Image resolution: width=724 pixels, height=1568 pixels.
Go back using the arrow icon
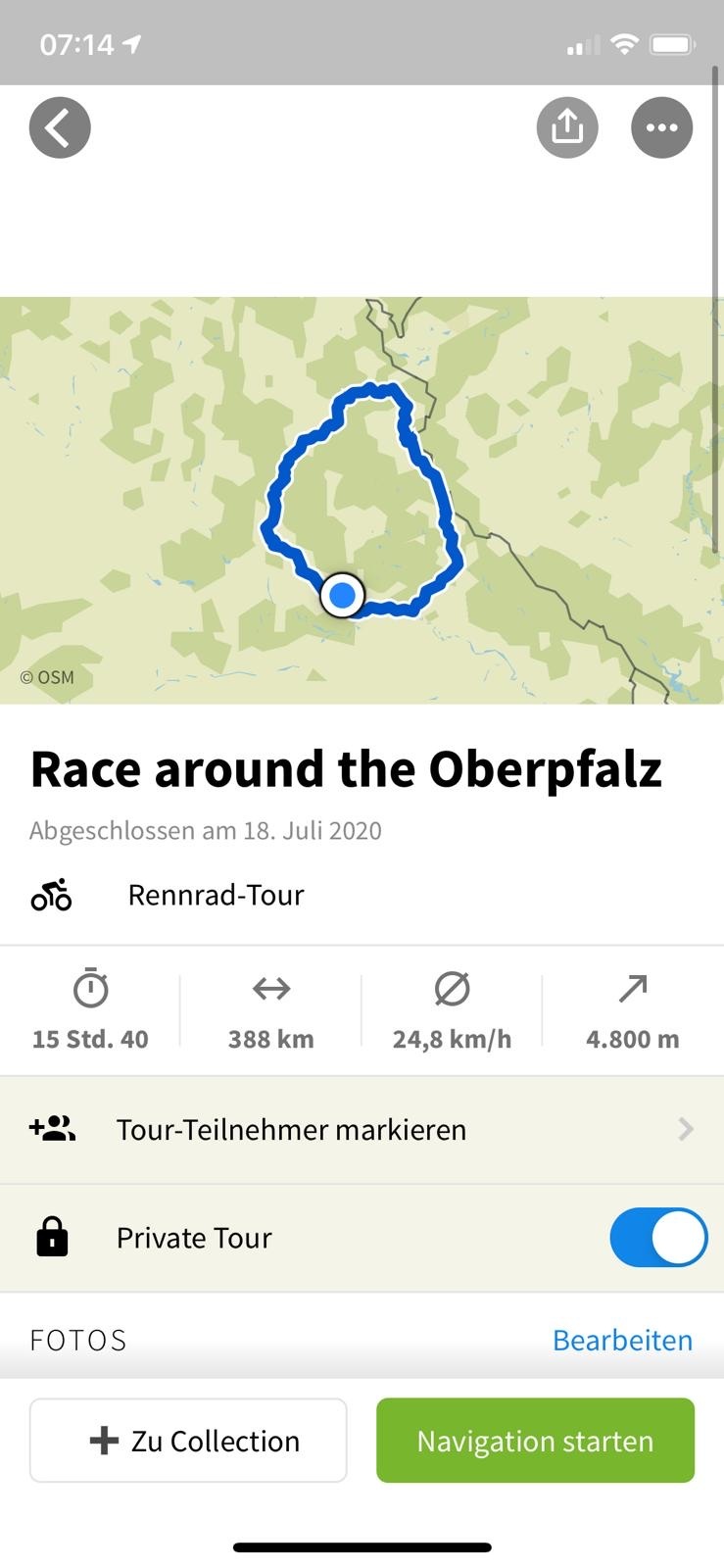(x=60, y=127)
